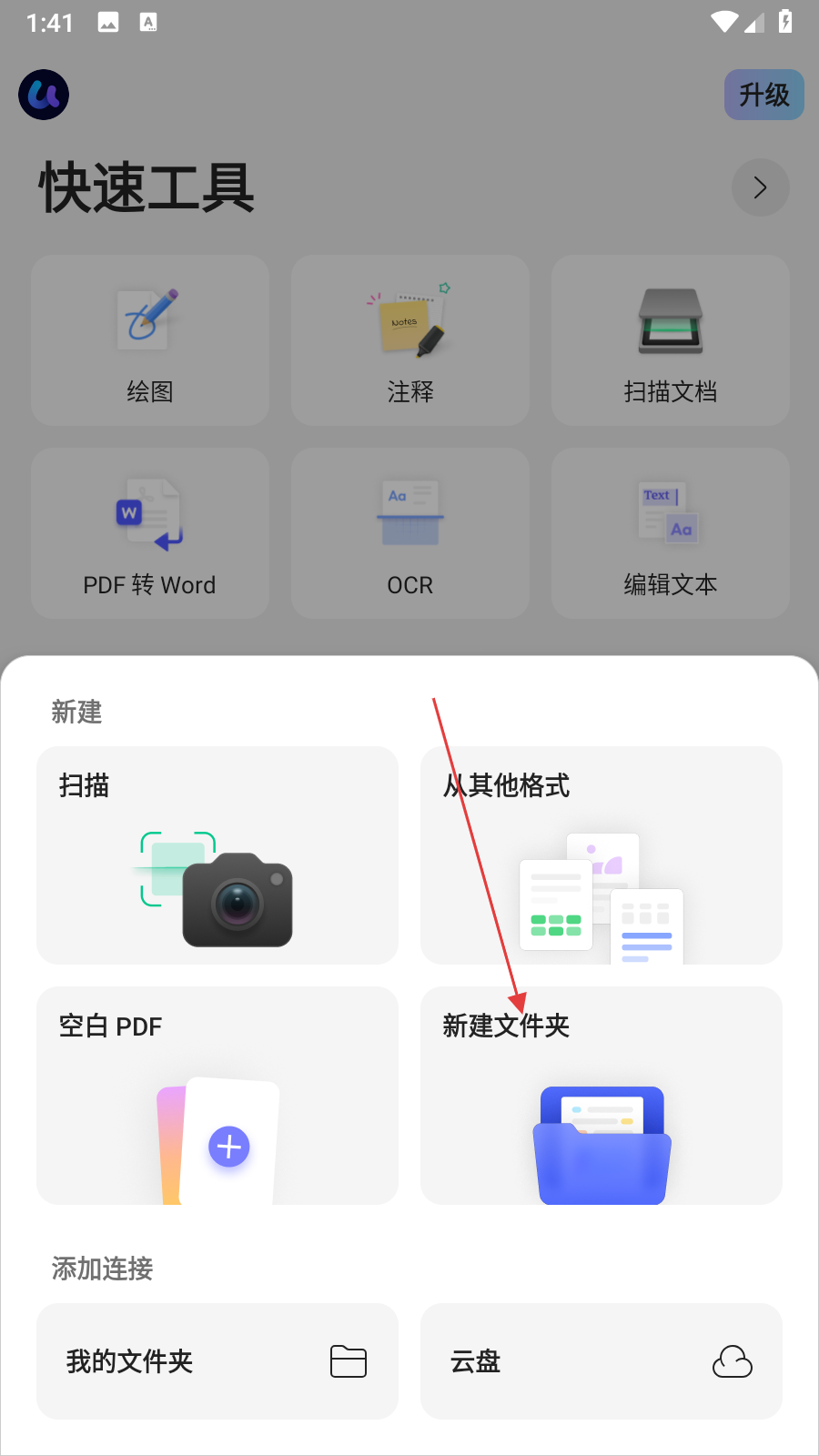Open the 扫描 camera scan option
819x1456 pixels.
pyautogui.click(x=217, y=855)
